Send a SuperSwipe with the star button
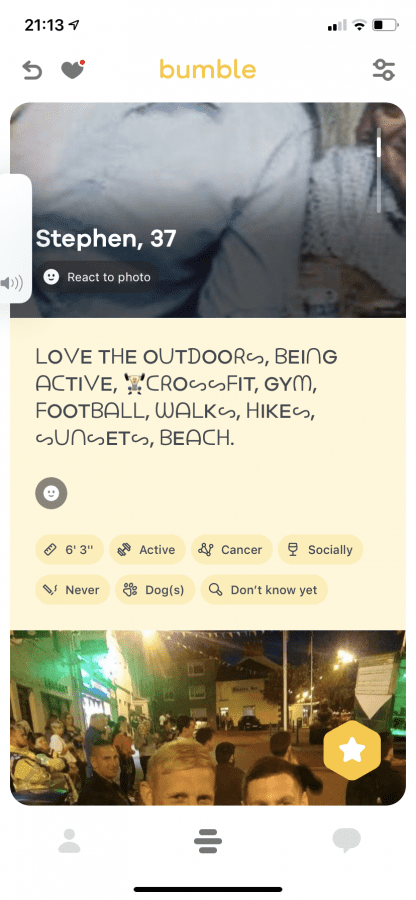Image resolution: width=416 pixels, height=900 pixels. point(352,750)
